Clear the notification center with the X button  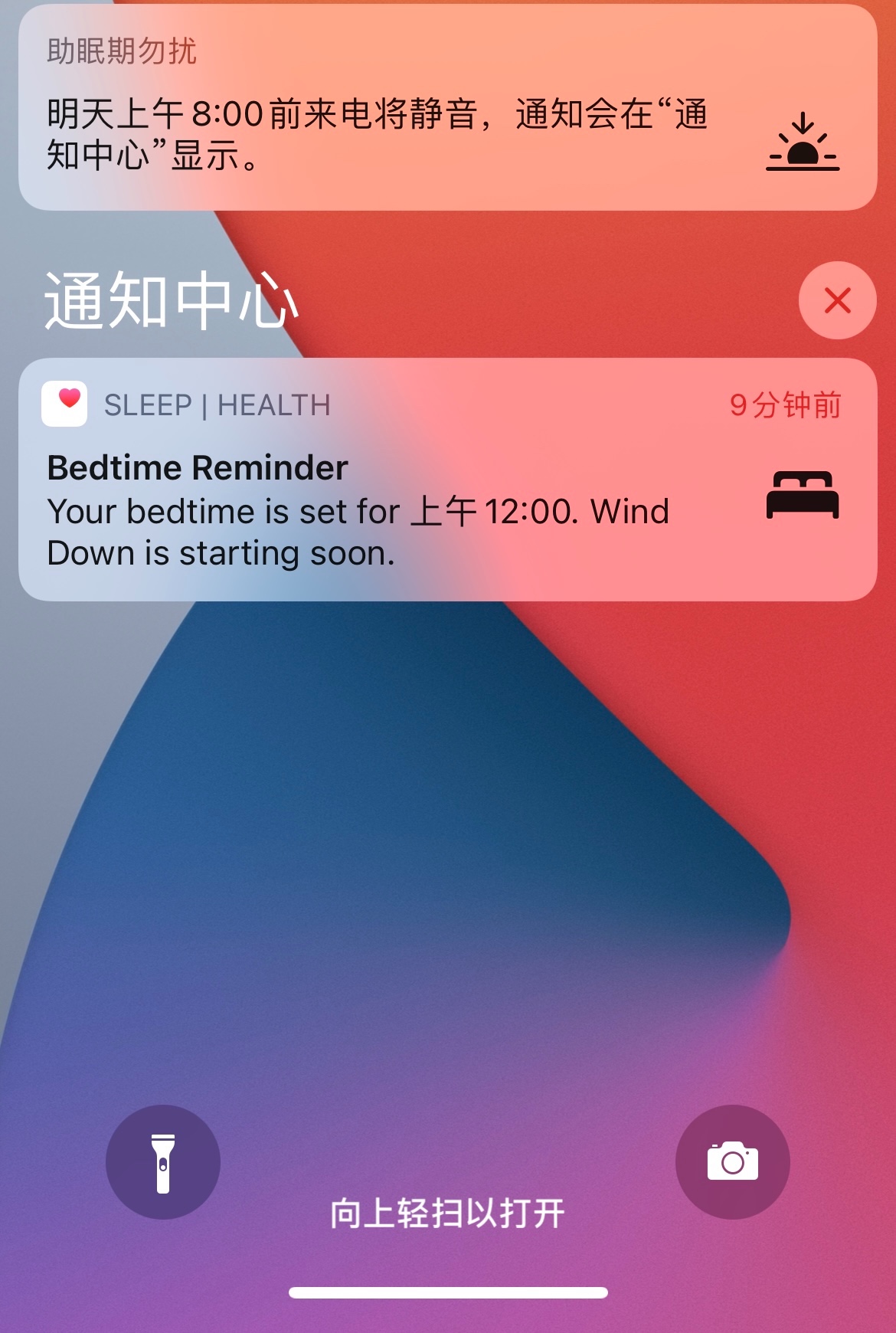[x=837, y=300]
